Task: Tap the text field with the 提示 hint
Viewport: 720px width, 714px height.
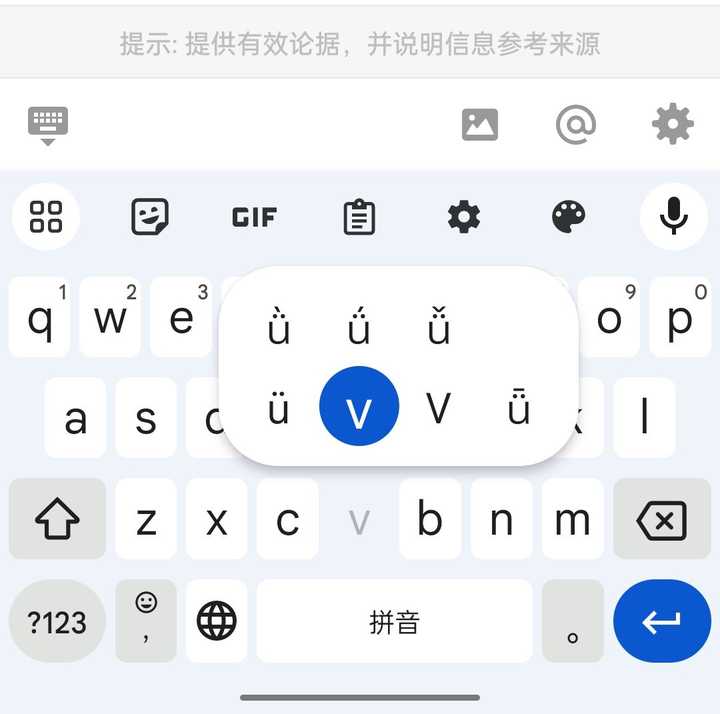Action: (360, 44)
